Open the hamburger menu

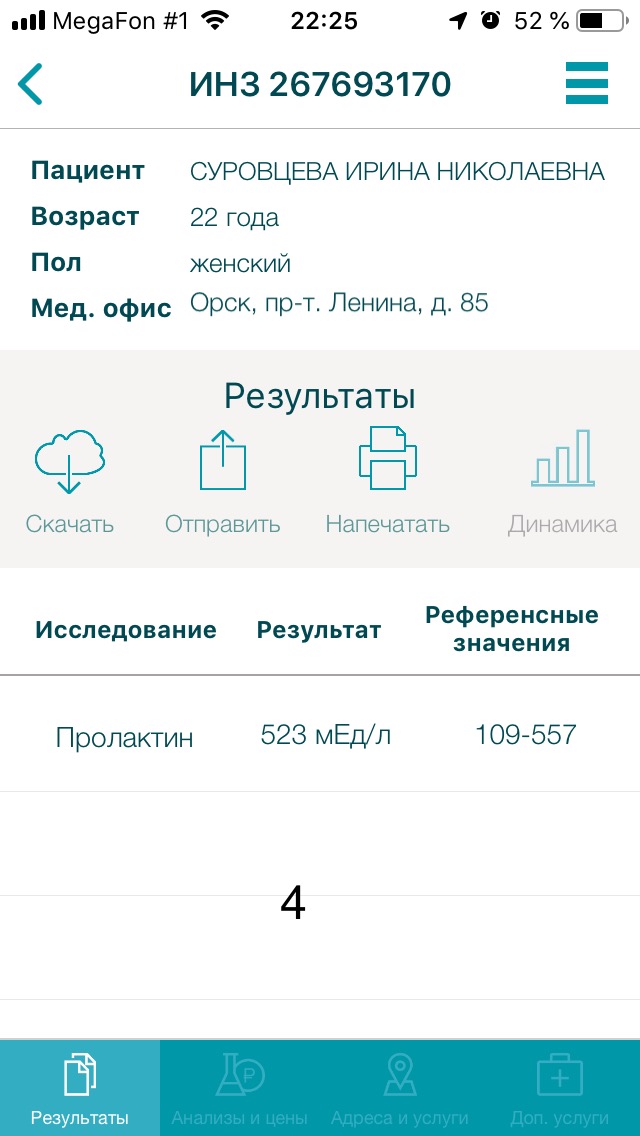pyautogui.click(x=587, y=83)
